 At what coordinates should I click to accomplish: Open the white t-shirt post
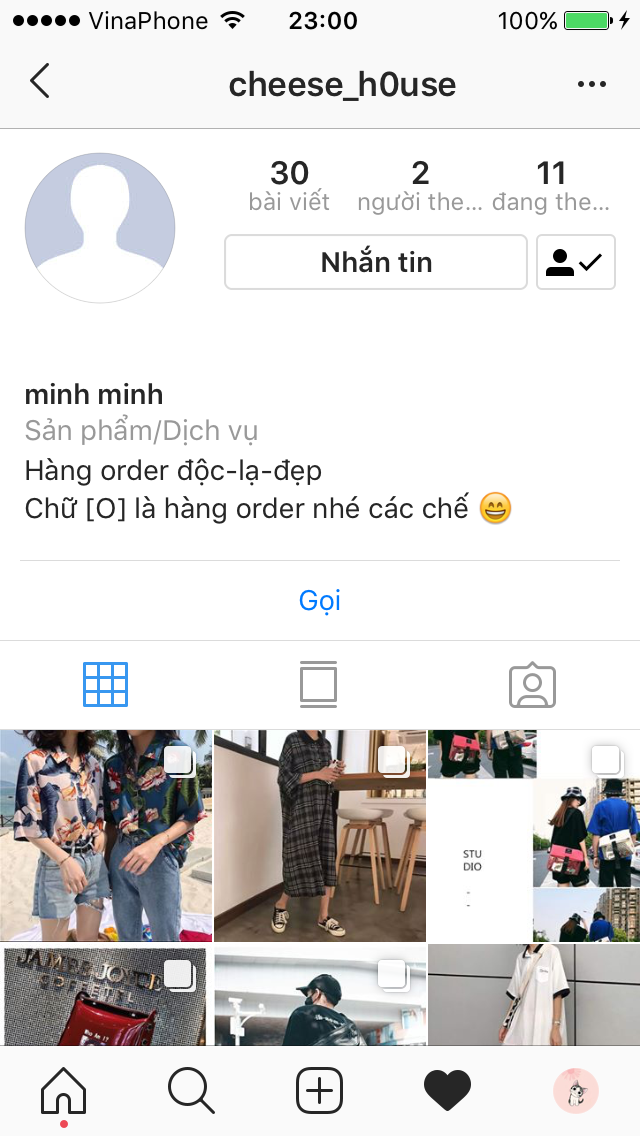[x=533, y=997]
